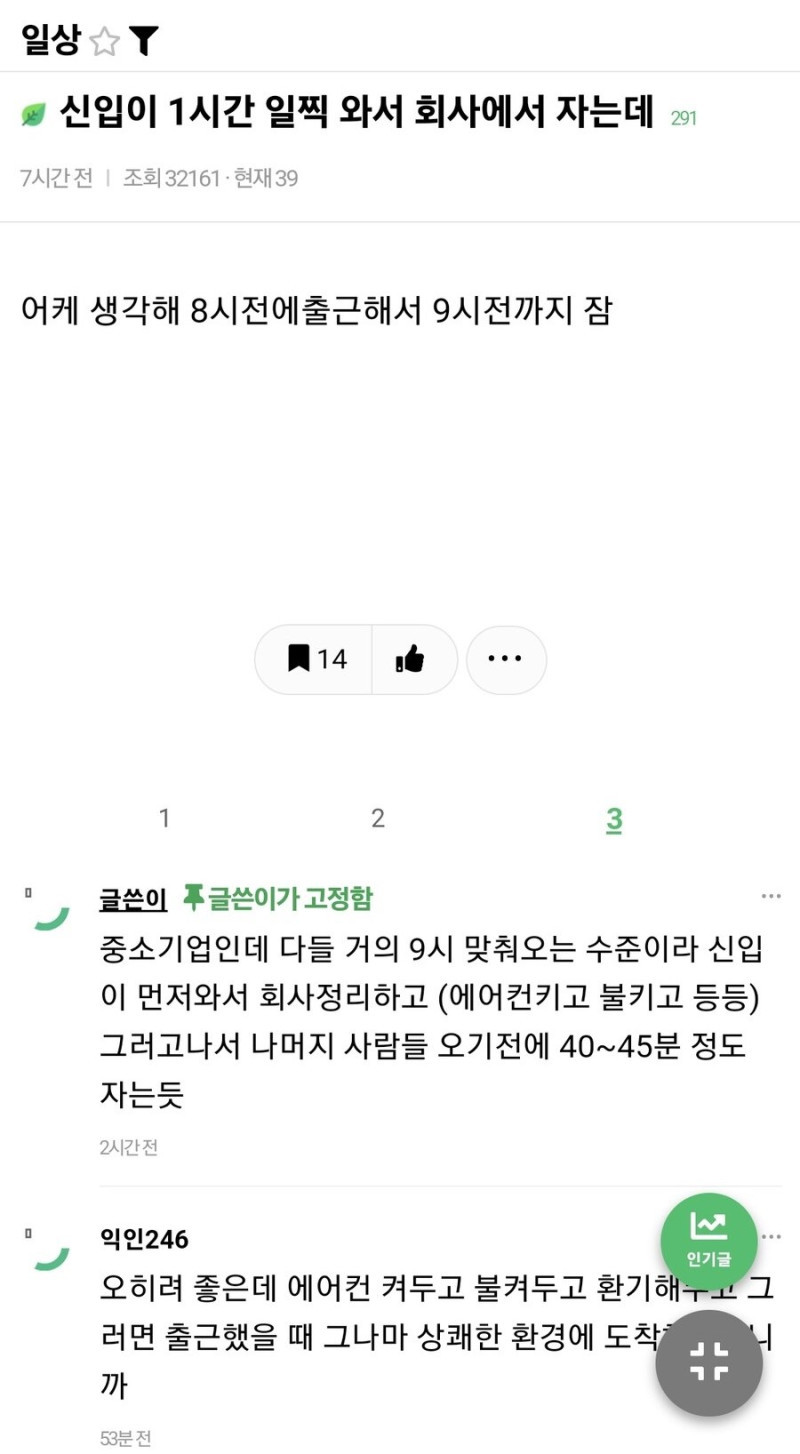Open 익인246's commenter name
Screen dimensions: 800x1454
click(x=144, y=1240)
